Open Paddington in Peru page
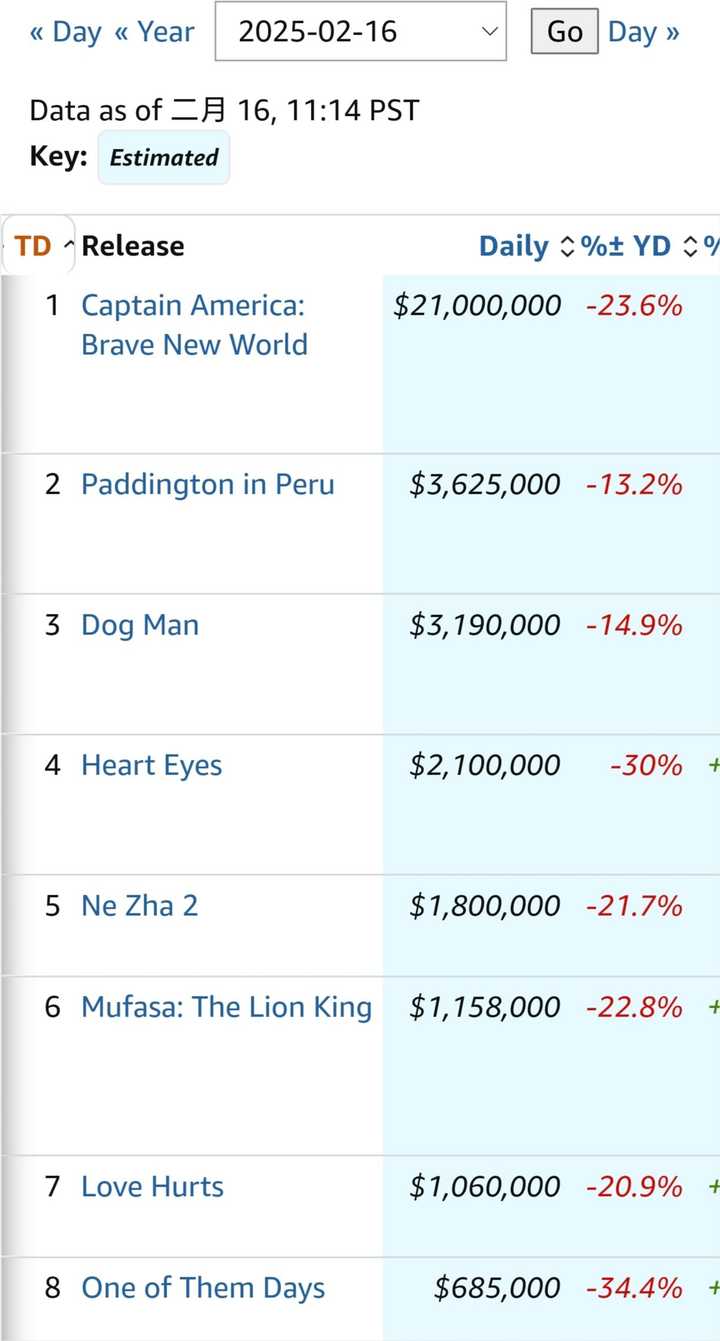The image size is (720, 1341). click(x=208, y=485)
